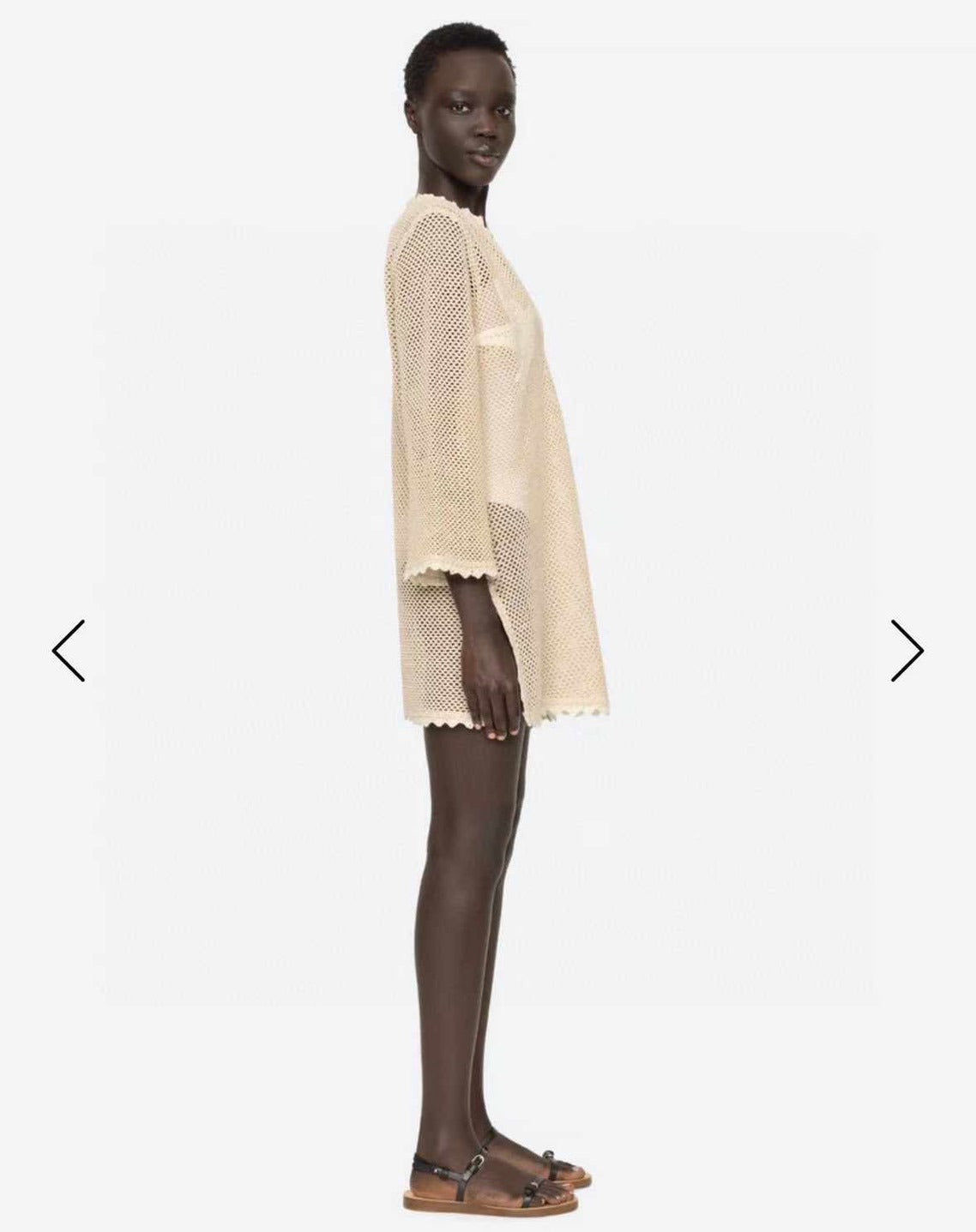
Task: Go to the previous product photo
Action: [x=69, y=651]
